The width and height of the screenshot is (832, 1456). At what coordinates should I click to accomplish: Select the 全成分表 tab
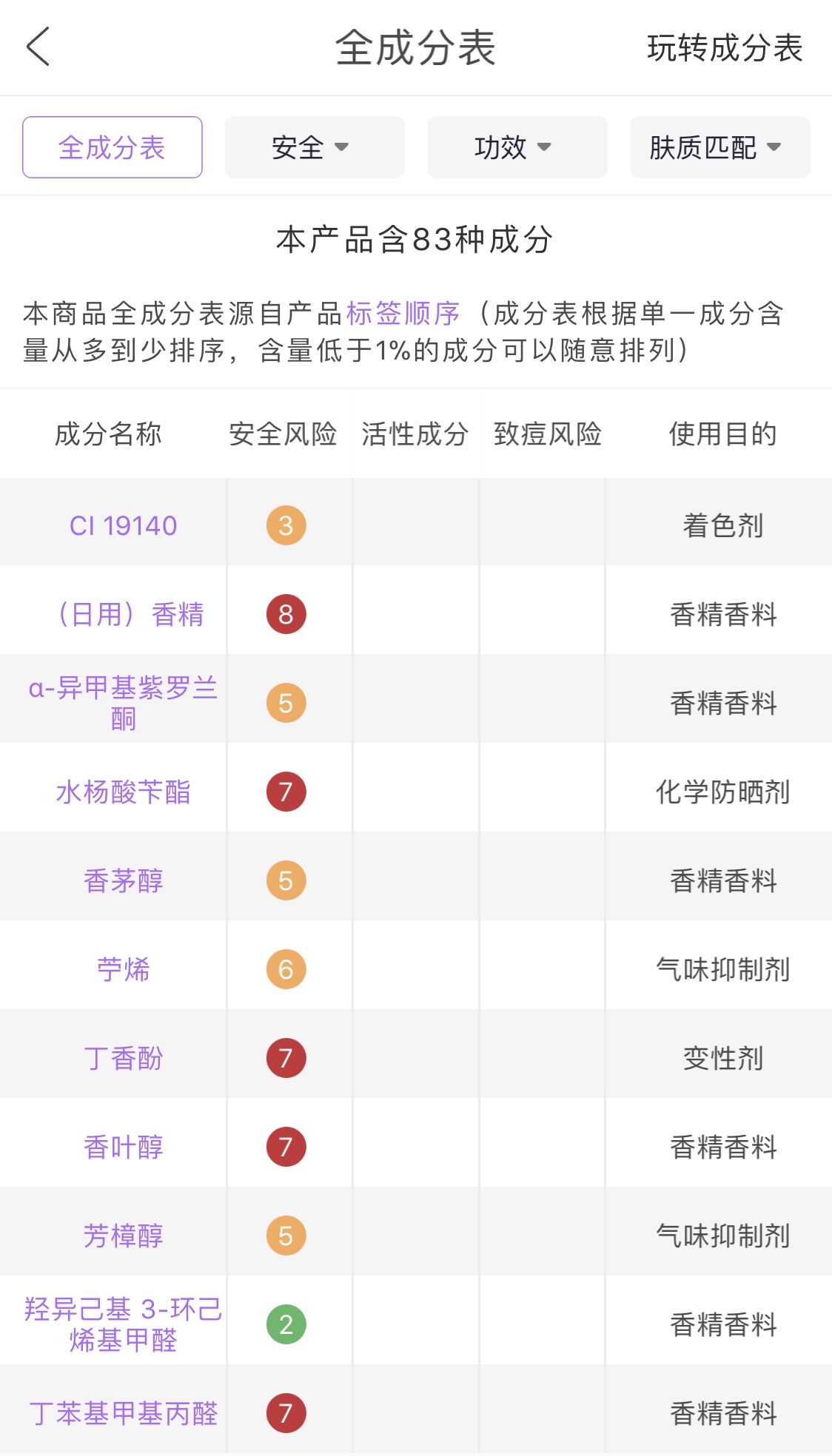[x=112, y=146]
